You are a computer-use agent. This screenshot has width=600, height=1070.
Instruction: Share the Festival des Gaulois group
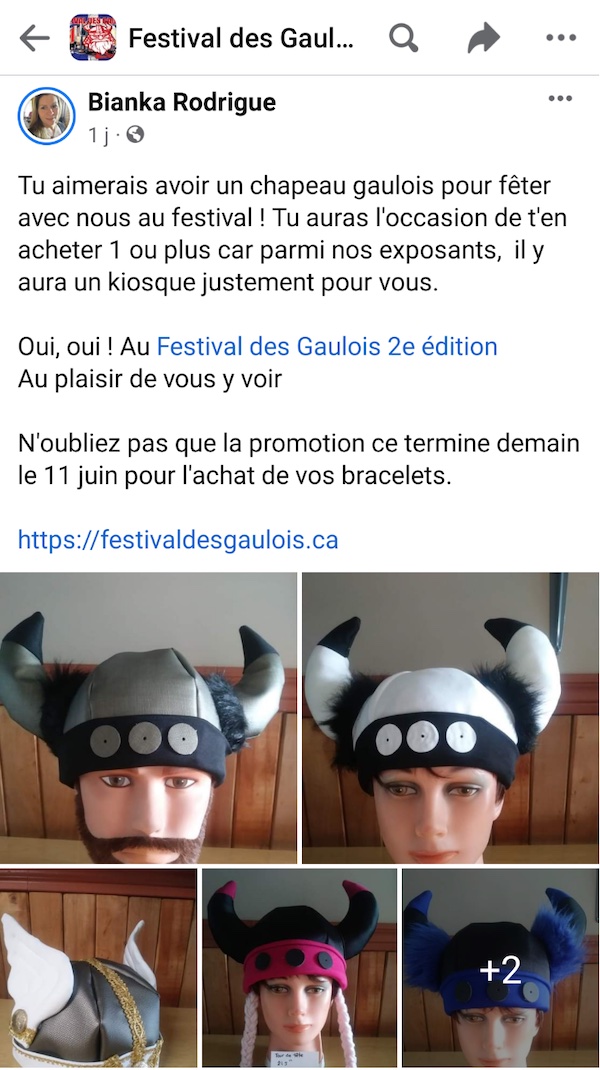(484, 39)
